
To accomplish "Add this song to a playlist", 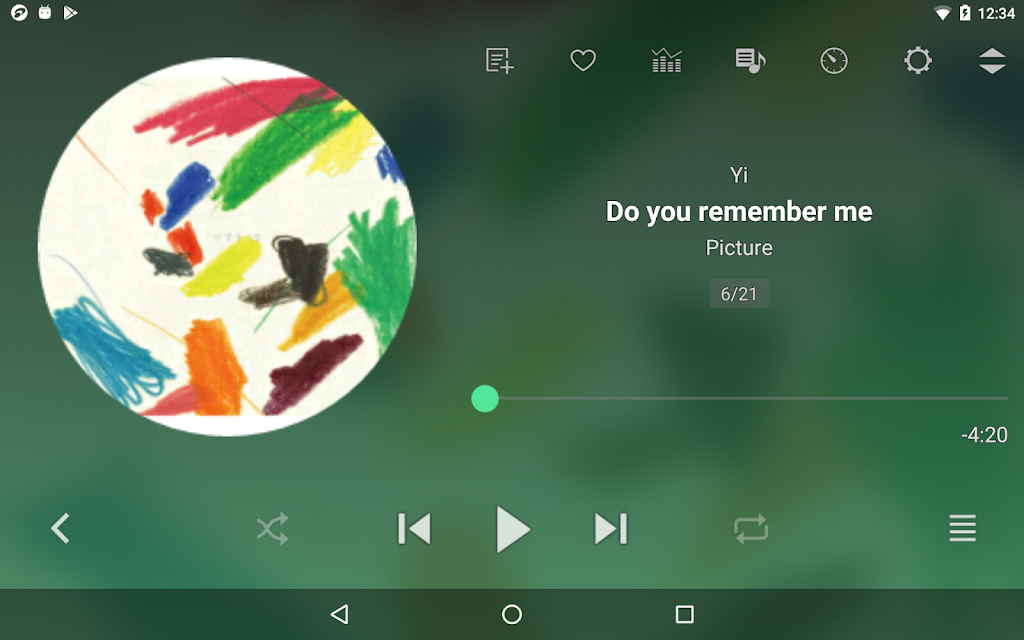I will coord(499,61).
